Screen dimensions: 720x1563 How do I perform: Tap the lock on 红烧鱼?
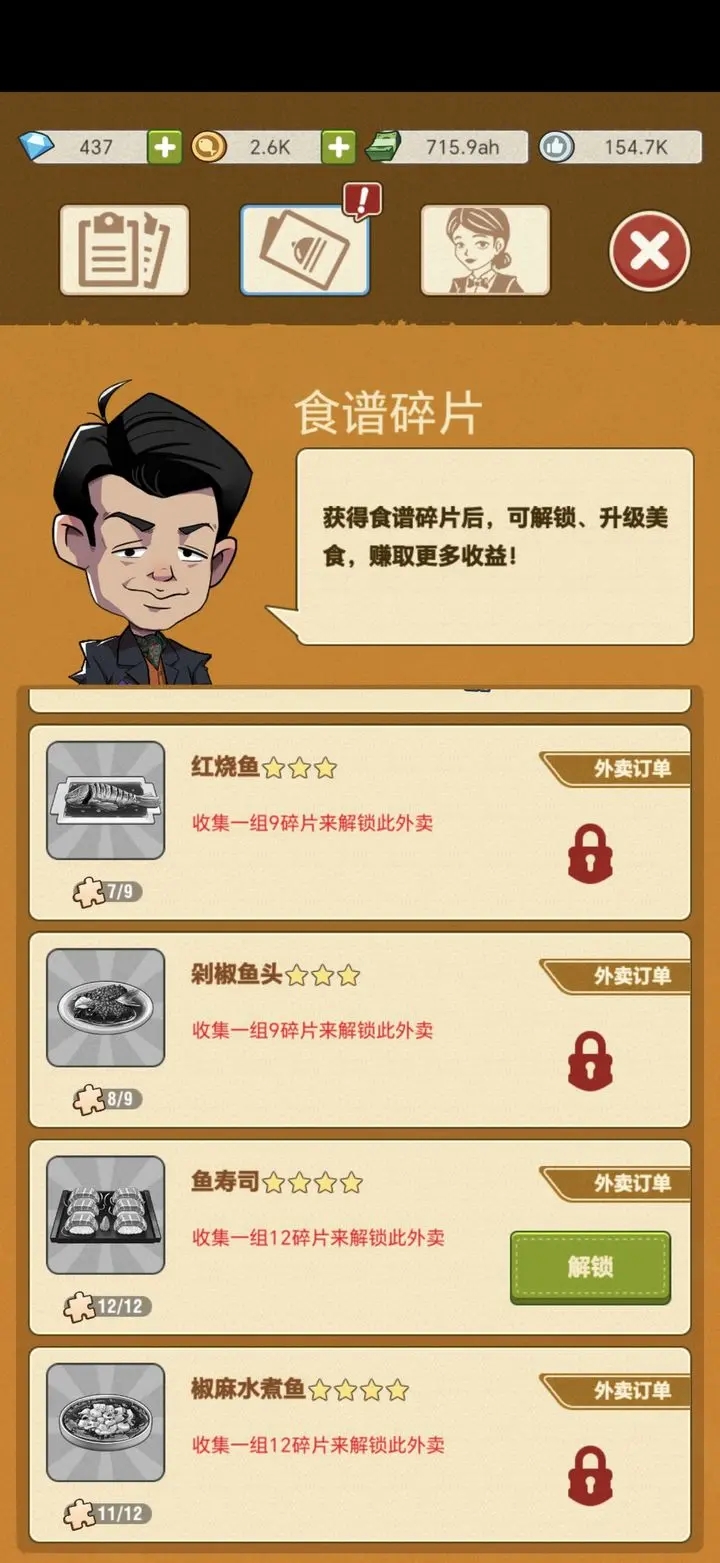(x=590, y=853)
